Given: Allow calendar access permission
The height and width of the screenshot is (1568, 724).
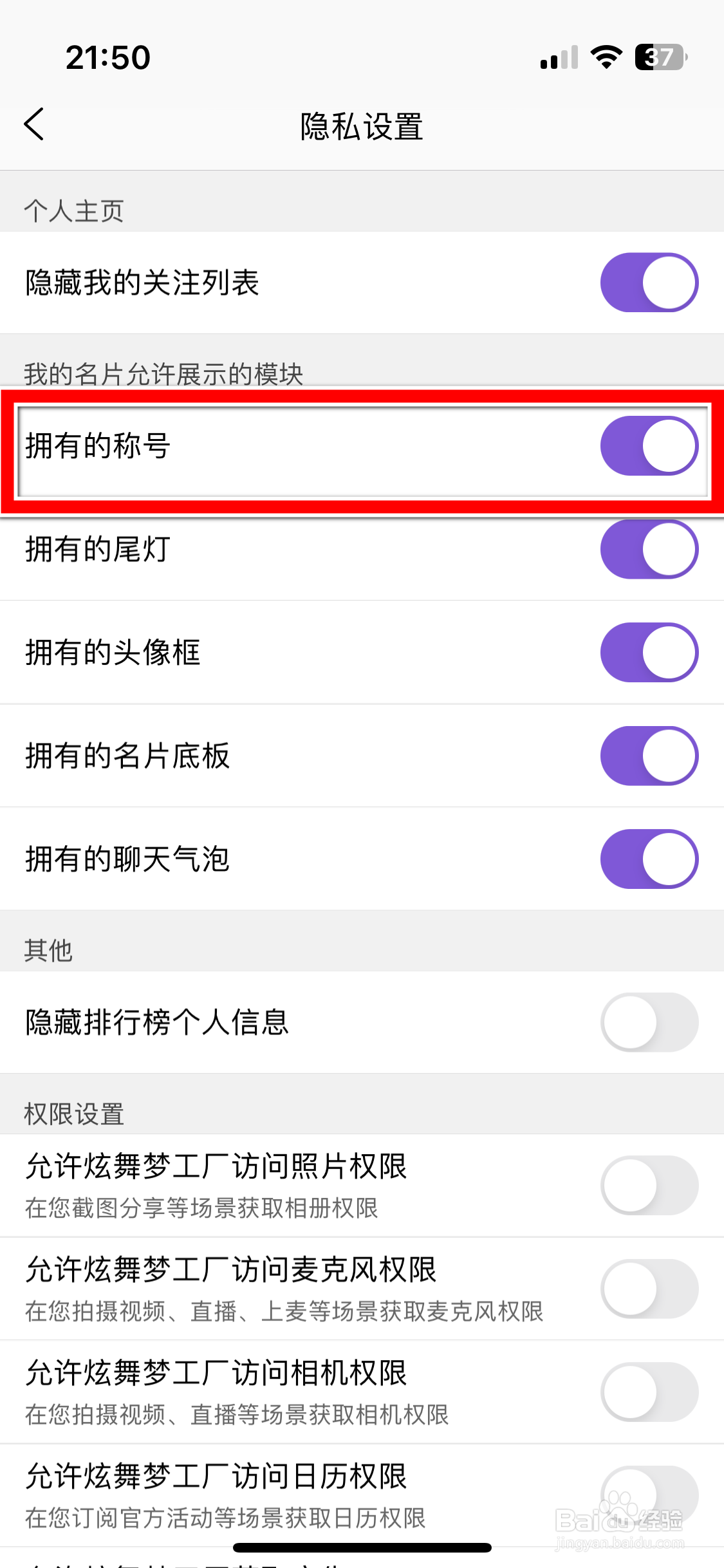Looking at the screenshot, I should coord(648,1495).
